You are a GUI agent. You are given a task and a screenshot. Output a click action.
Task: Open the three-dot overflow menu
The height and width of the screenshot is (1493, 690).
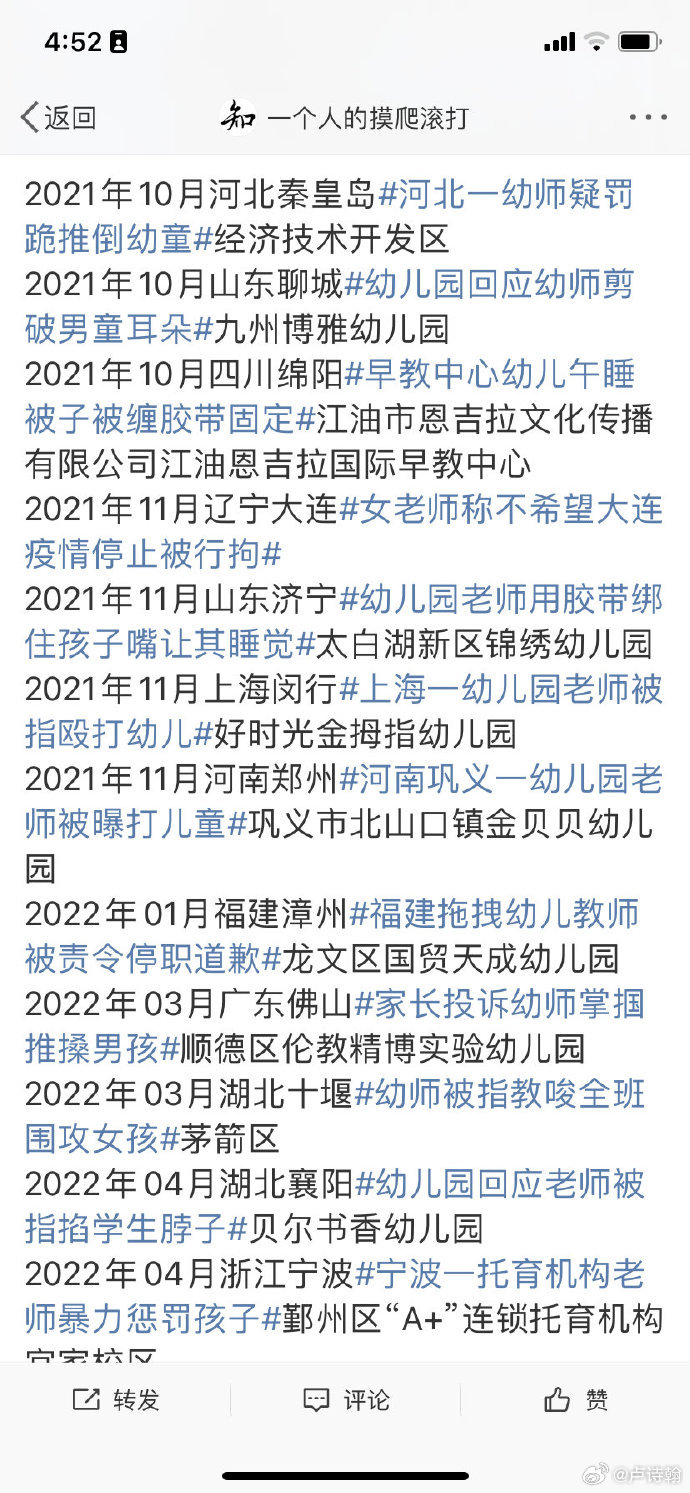(648, 118)
